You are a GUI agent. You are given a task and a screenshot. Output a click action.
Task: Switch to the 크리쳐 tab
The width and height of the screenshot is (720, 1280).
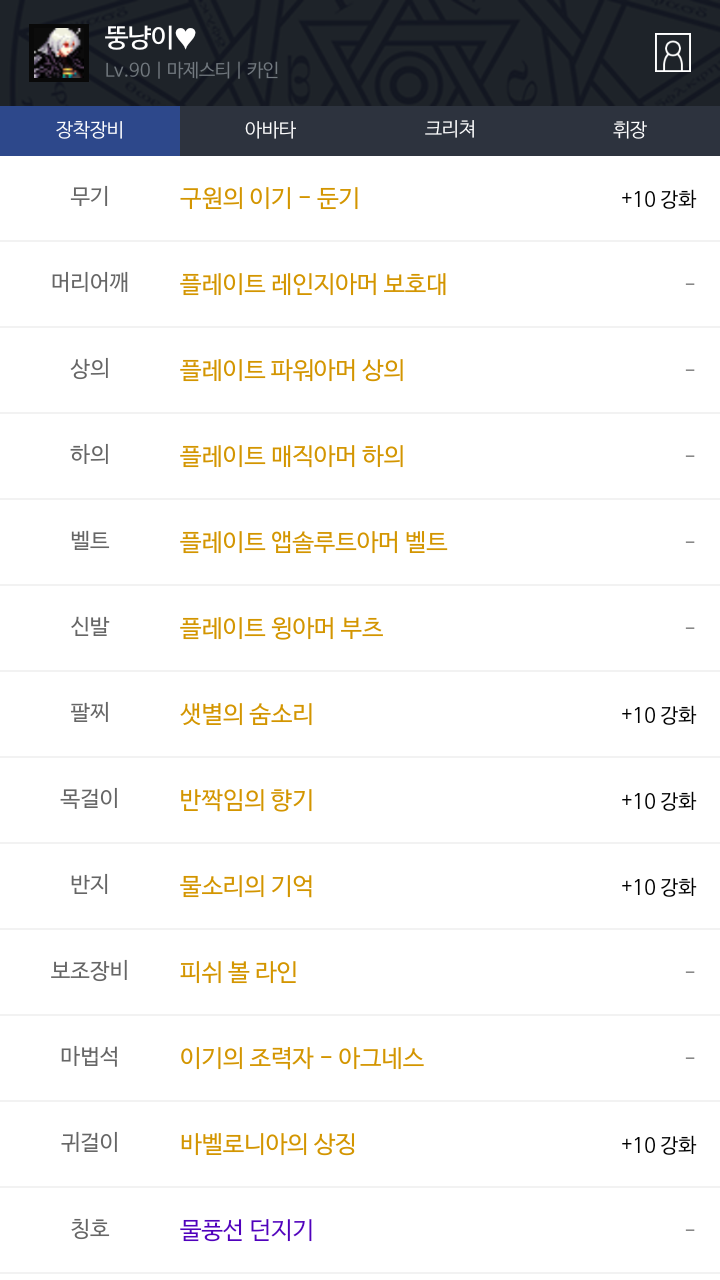point(450,130)
